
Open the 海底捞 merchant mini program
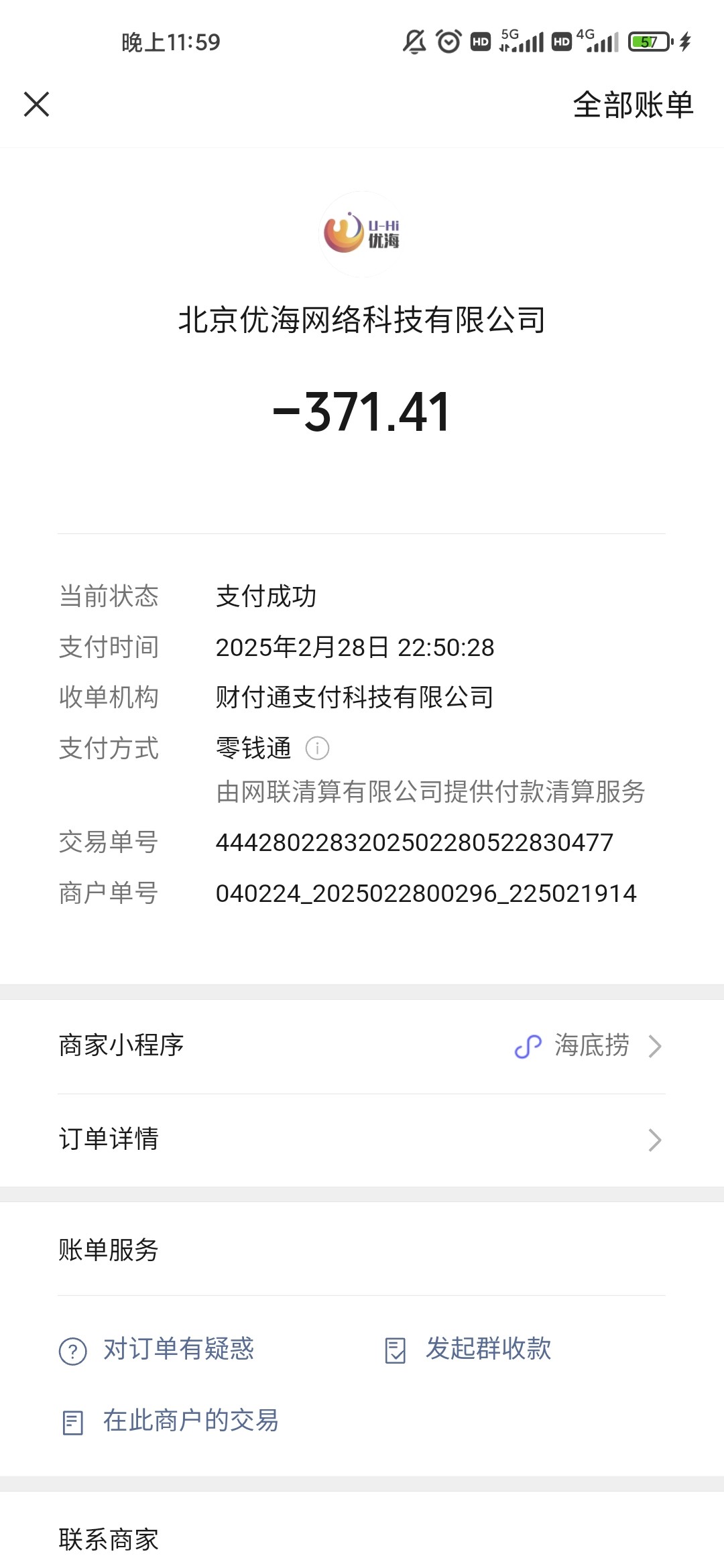point(362,1046)
